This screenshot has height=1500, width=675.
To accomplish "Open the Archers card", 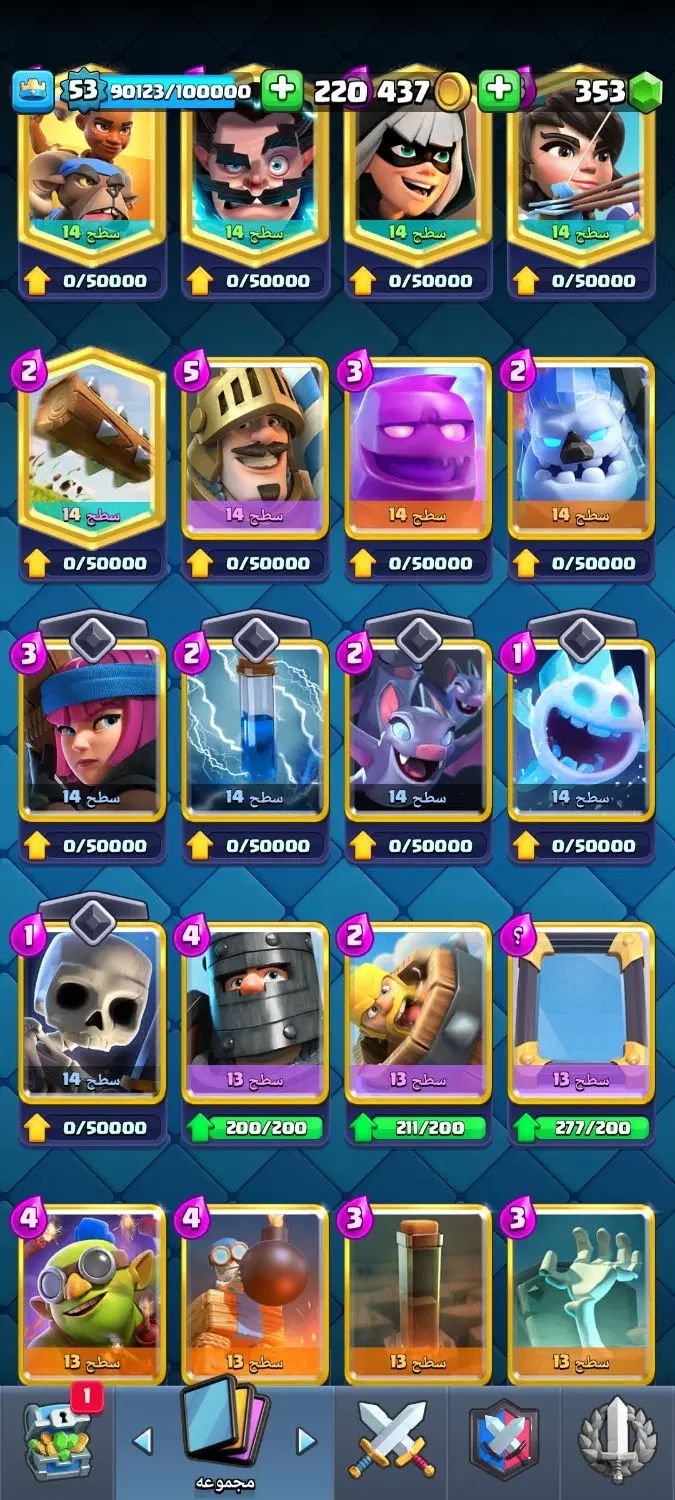I will coord(91,730).
